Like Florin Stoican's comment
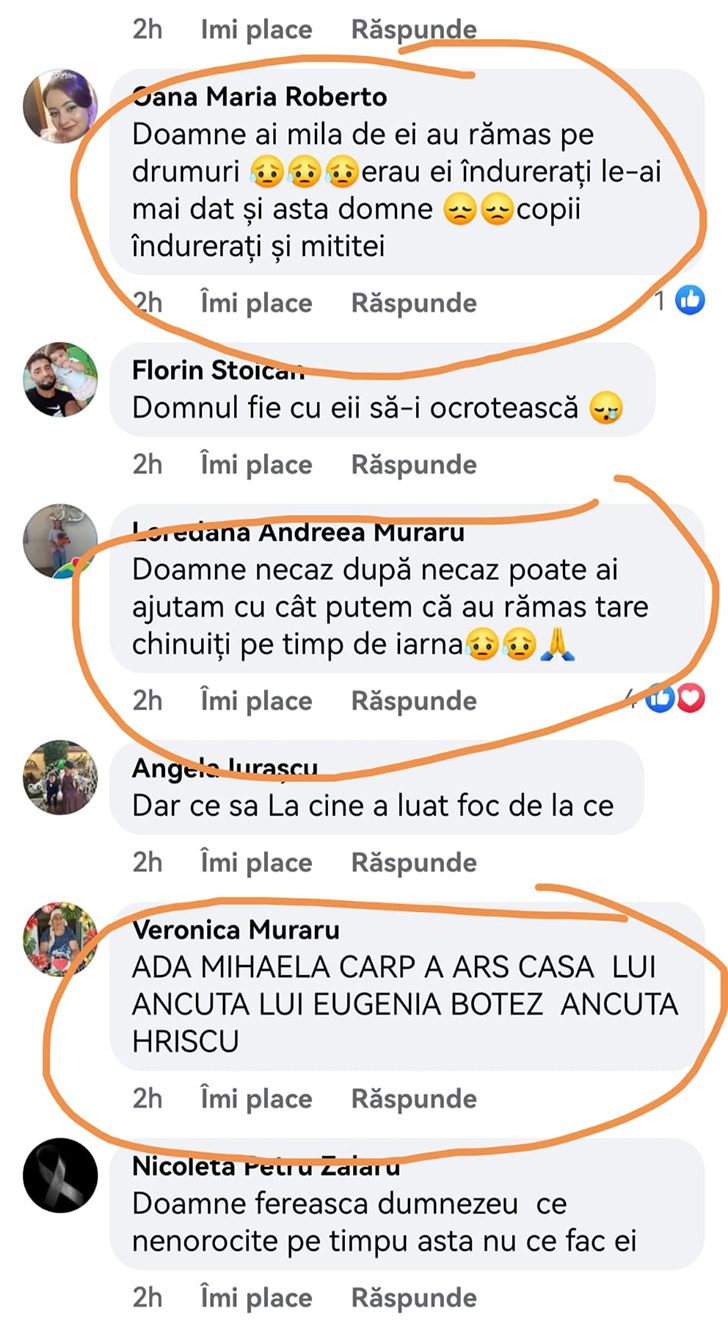The height and width of the screenshot is (1333, 728). [x=256, y=464]
